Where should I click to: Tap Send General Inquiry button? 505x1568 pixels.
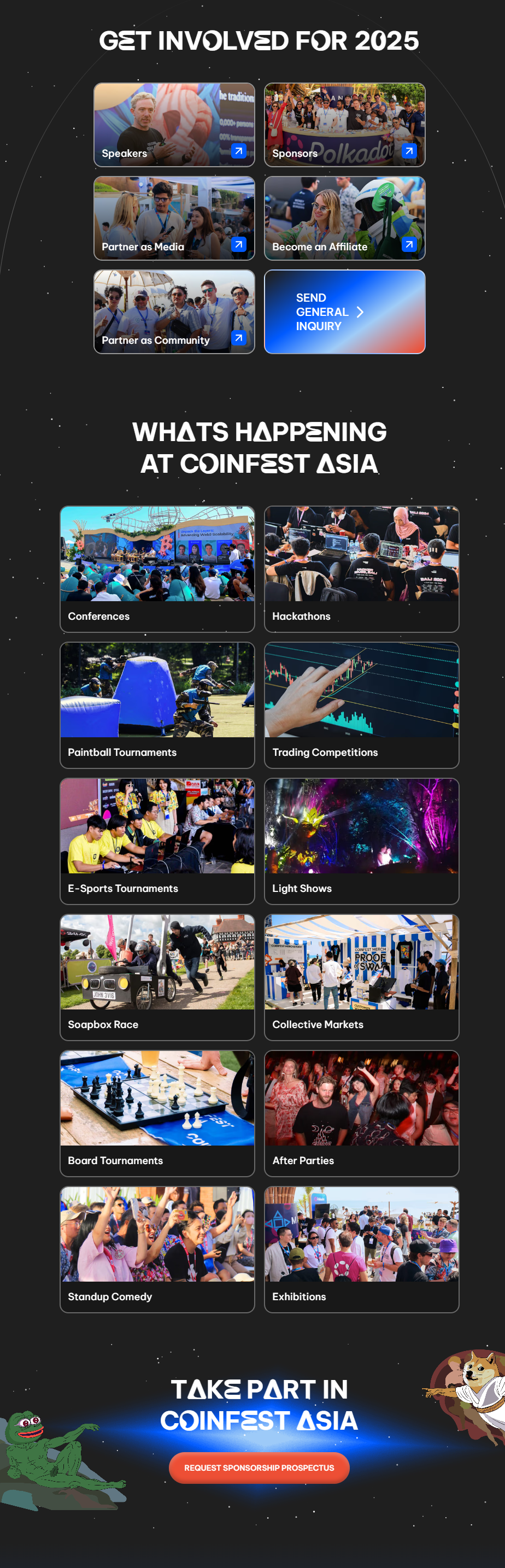click(x=344, y=312)
